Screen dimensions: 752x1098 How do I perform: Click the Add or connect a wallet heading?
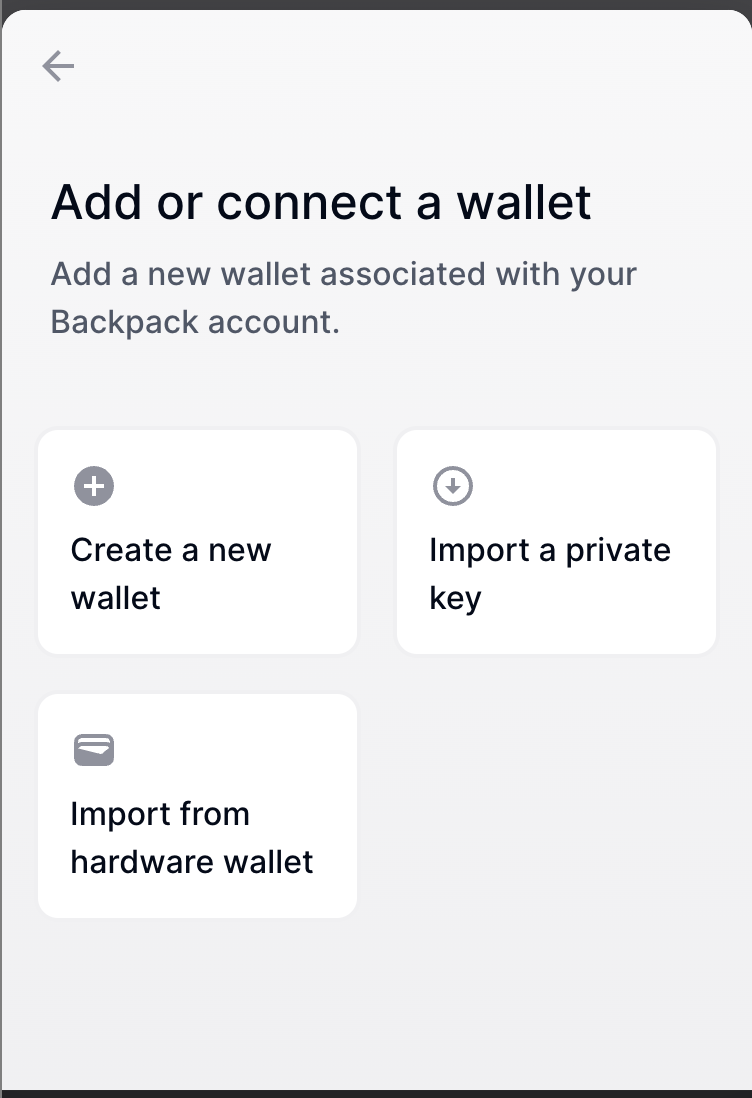click(x=322, y=202)
